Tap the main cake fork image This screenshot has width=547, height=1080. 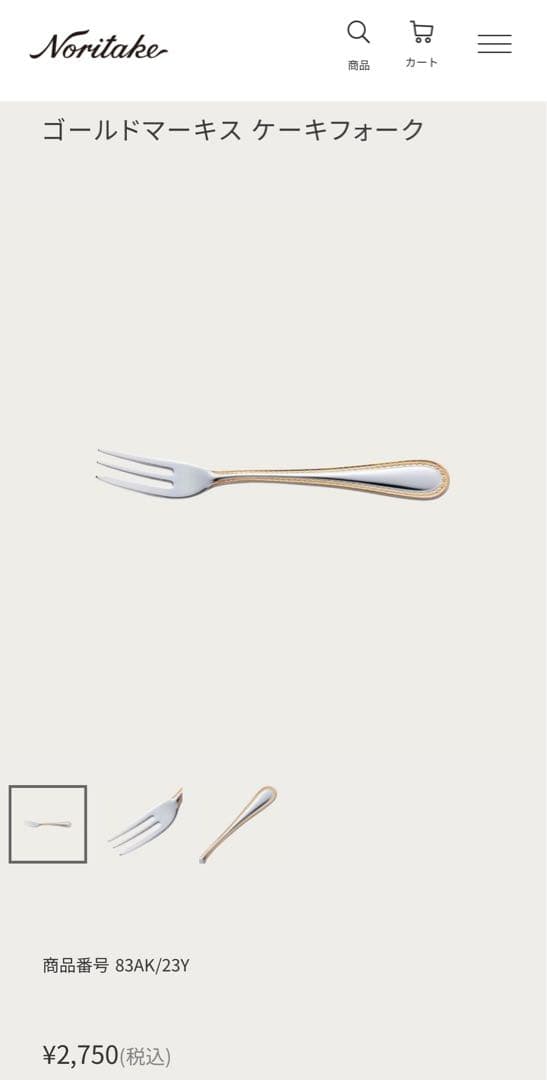pyautogui.click(x=274, y=474)
